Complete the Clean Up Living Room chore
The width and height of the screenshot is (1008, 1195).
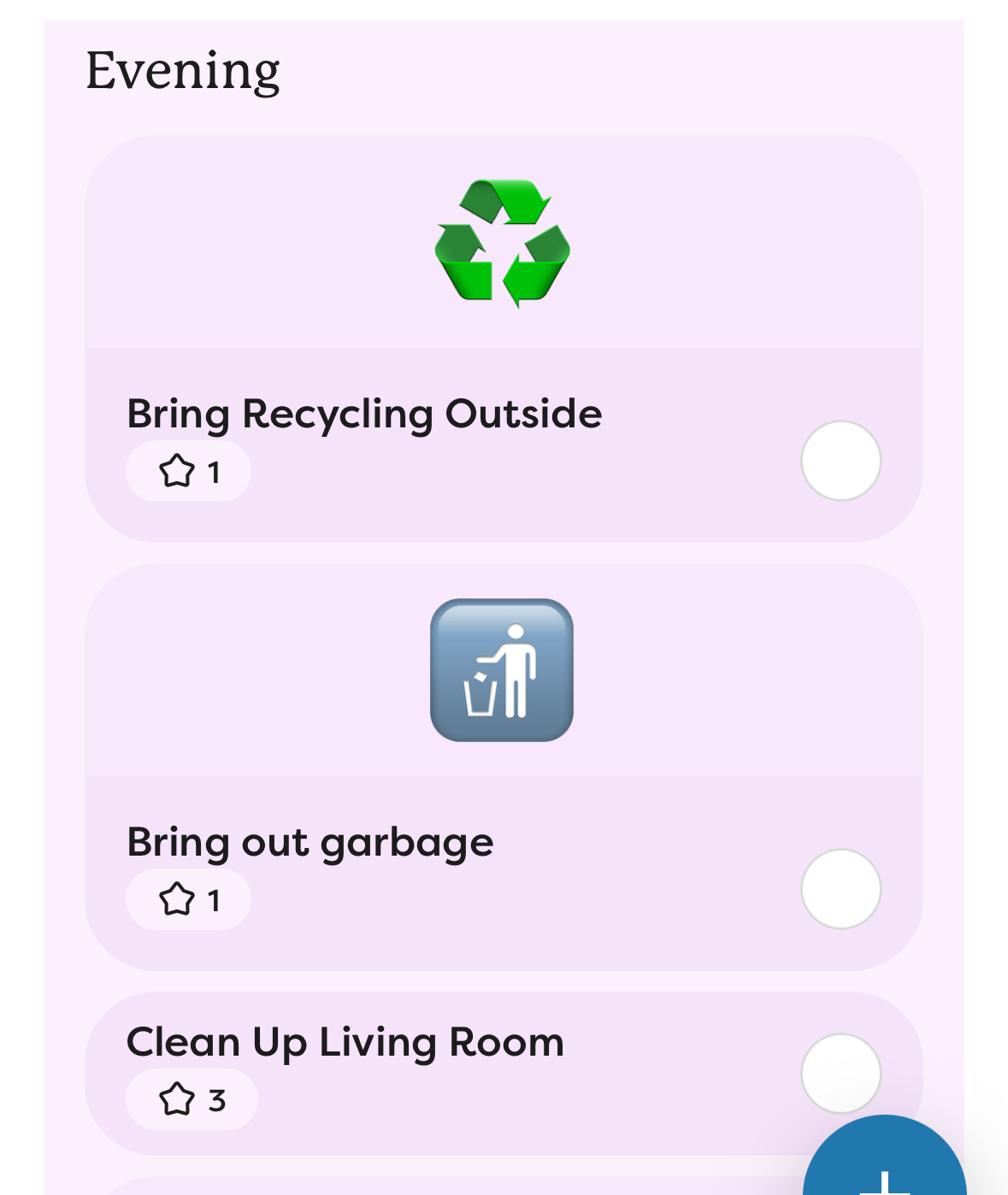pyautogui.click(x=840, y=1072)
